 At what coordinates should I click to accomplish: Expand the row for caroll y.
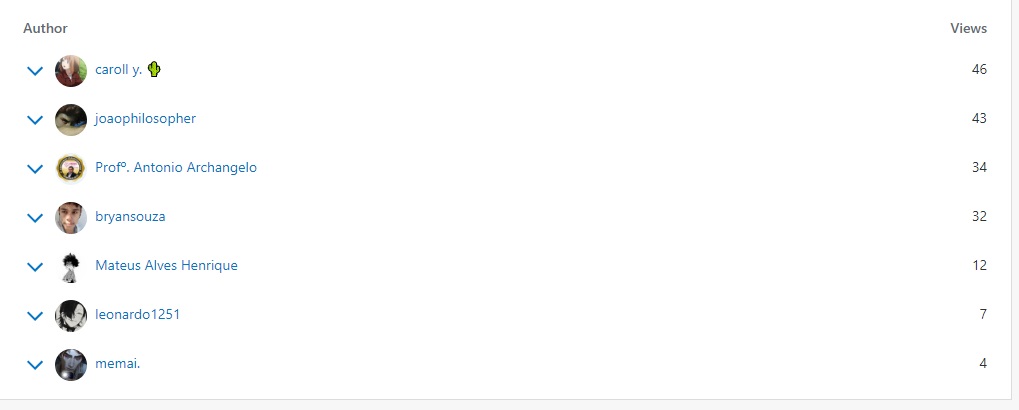(x=35, y=71)
